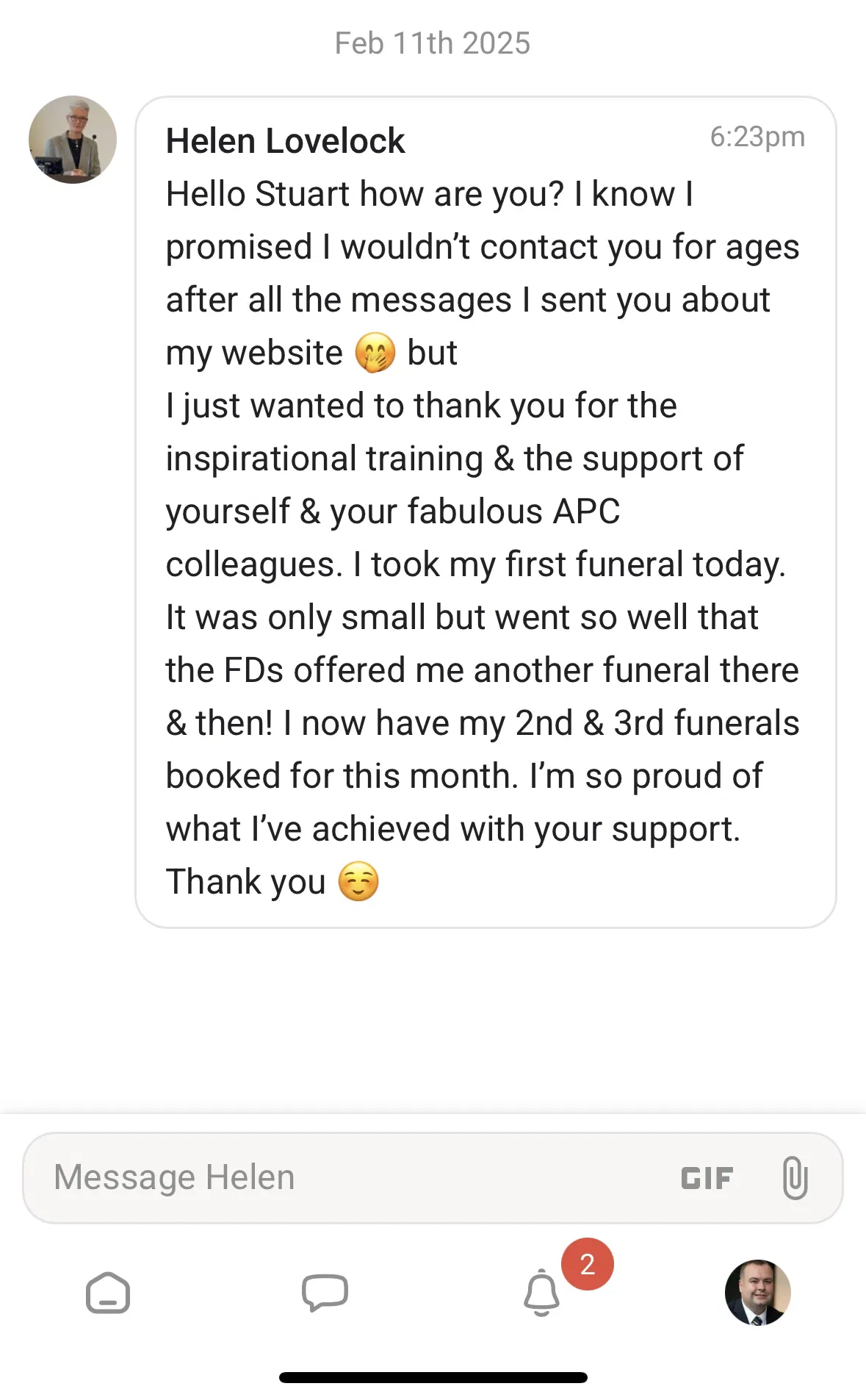Open Helen Lovelock's profile picture
The height and width of the screenshot is (1400, 866).
point(72,140)
